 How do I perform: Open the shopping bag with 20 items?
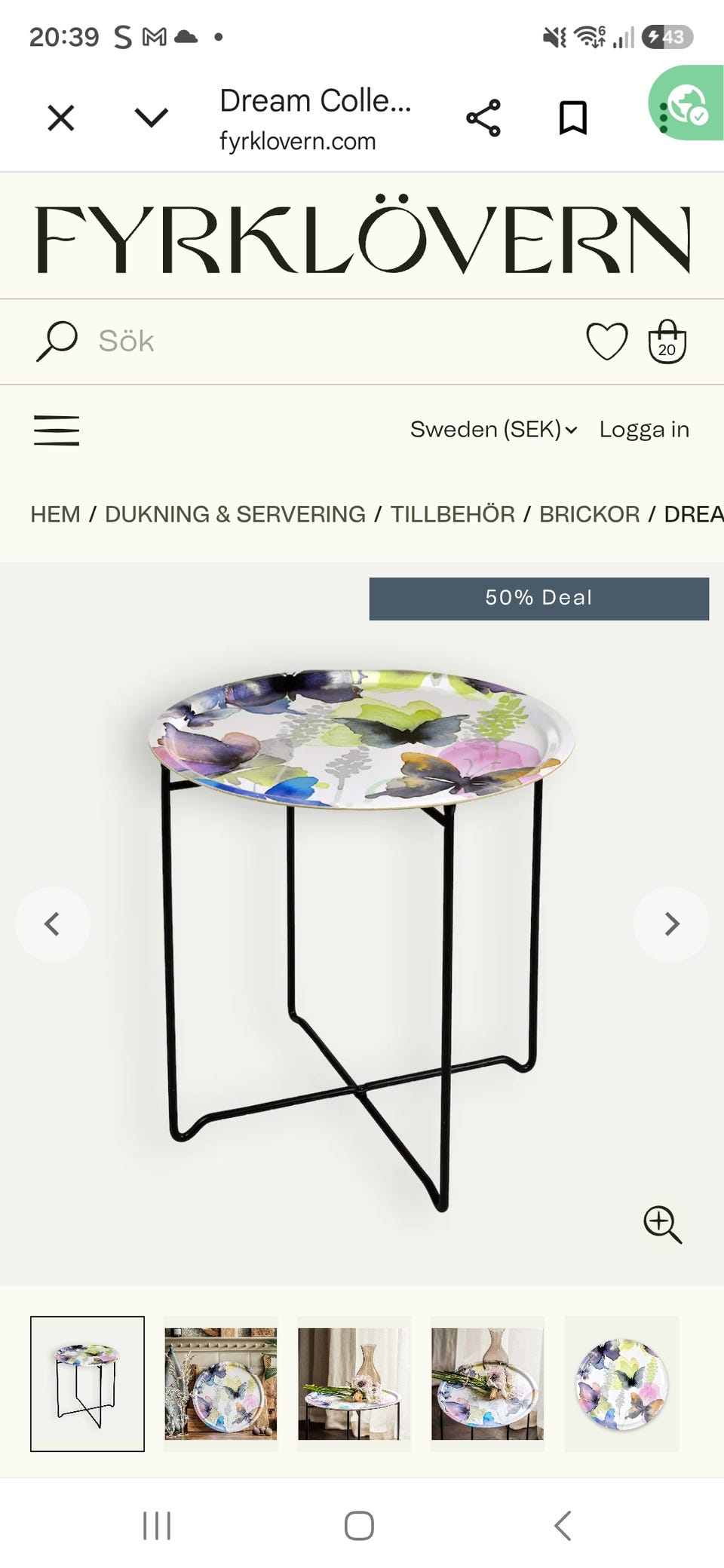click(x=667, y=341)
